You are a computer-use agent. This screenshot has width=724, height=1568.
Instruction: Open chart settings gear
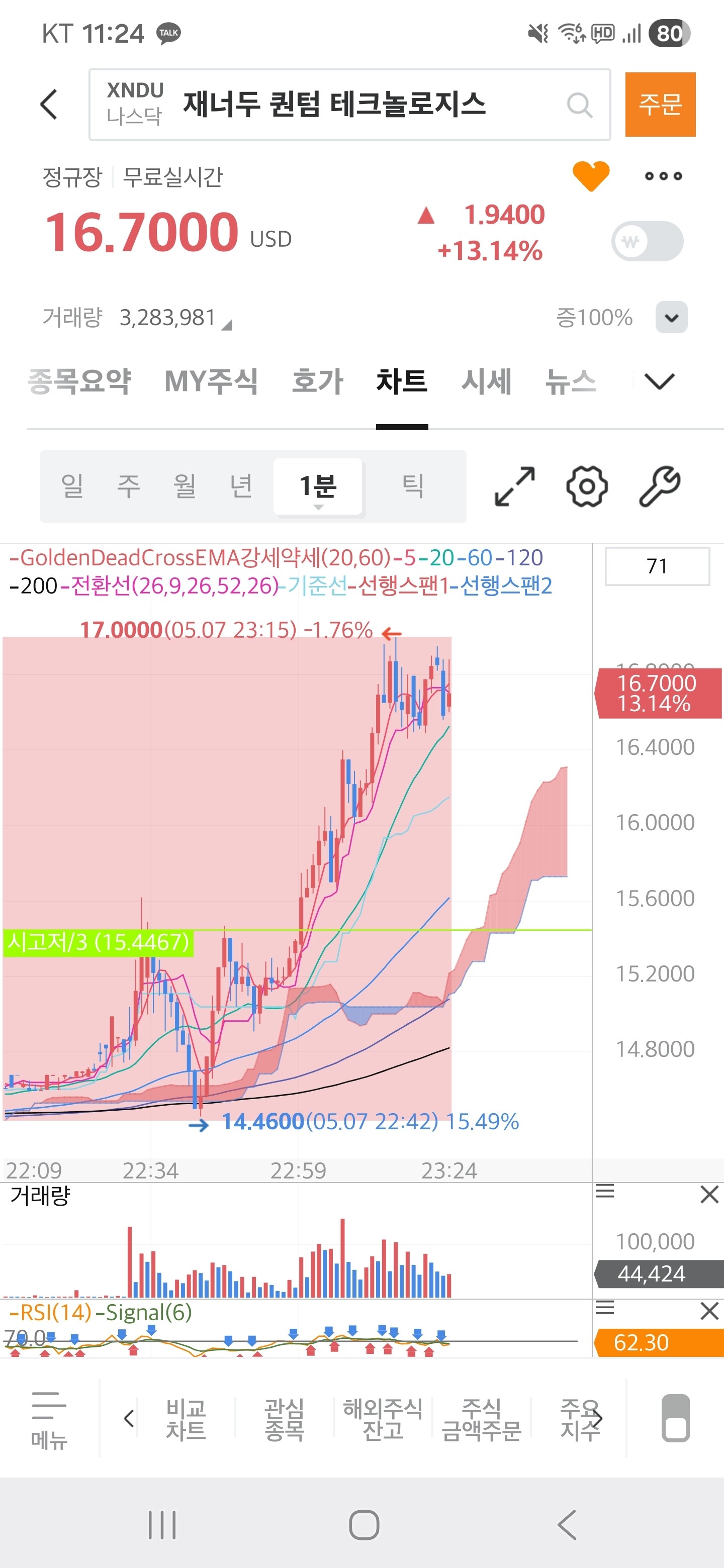586,486
